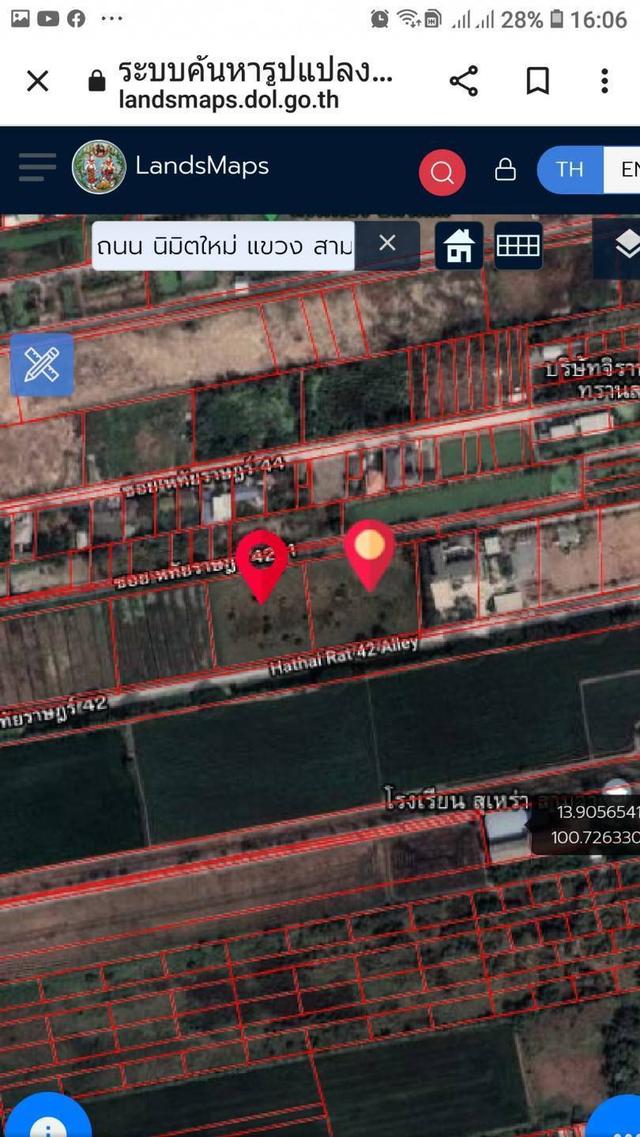
Task: Open the ruler measurement tool
Action: (x=42, y=365)
